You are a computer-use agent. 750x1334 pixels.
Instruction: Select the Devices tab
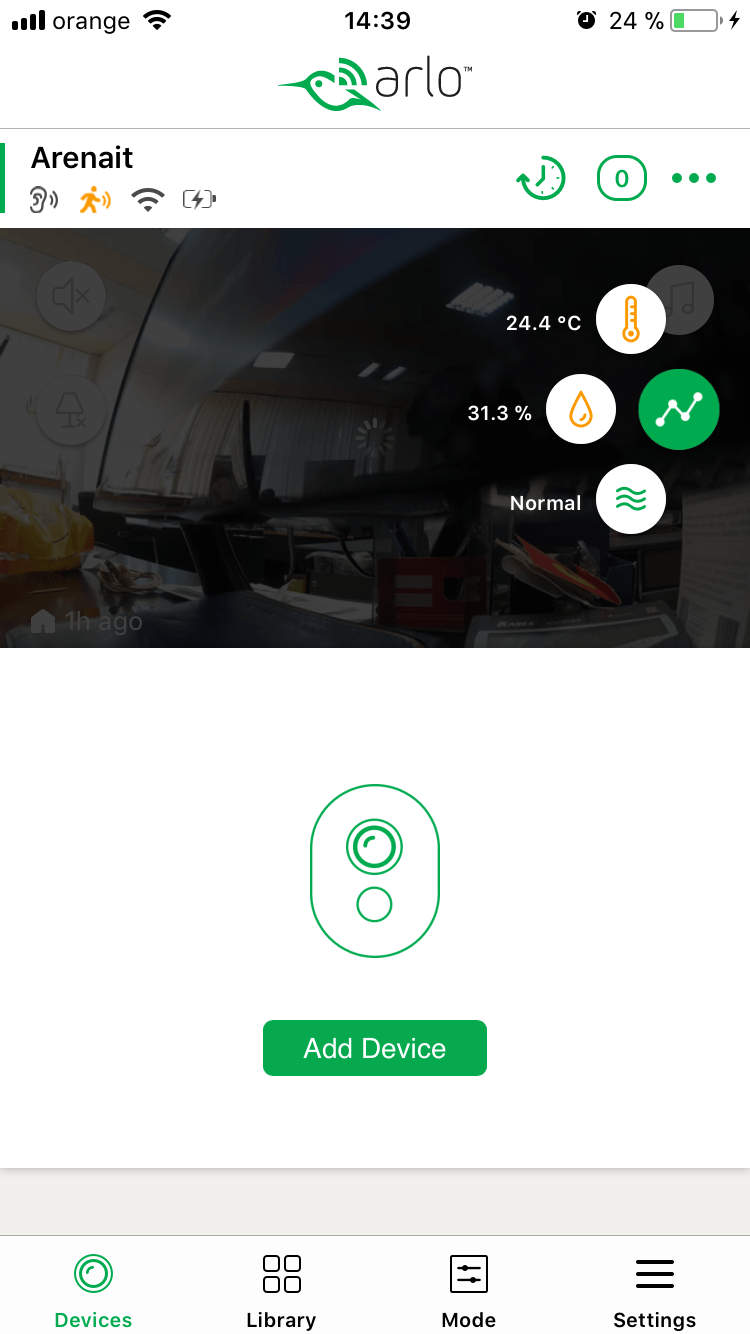(x=93, y=1291)
